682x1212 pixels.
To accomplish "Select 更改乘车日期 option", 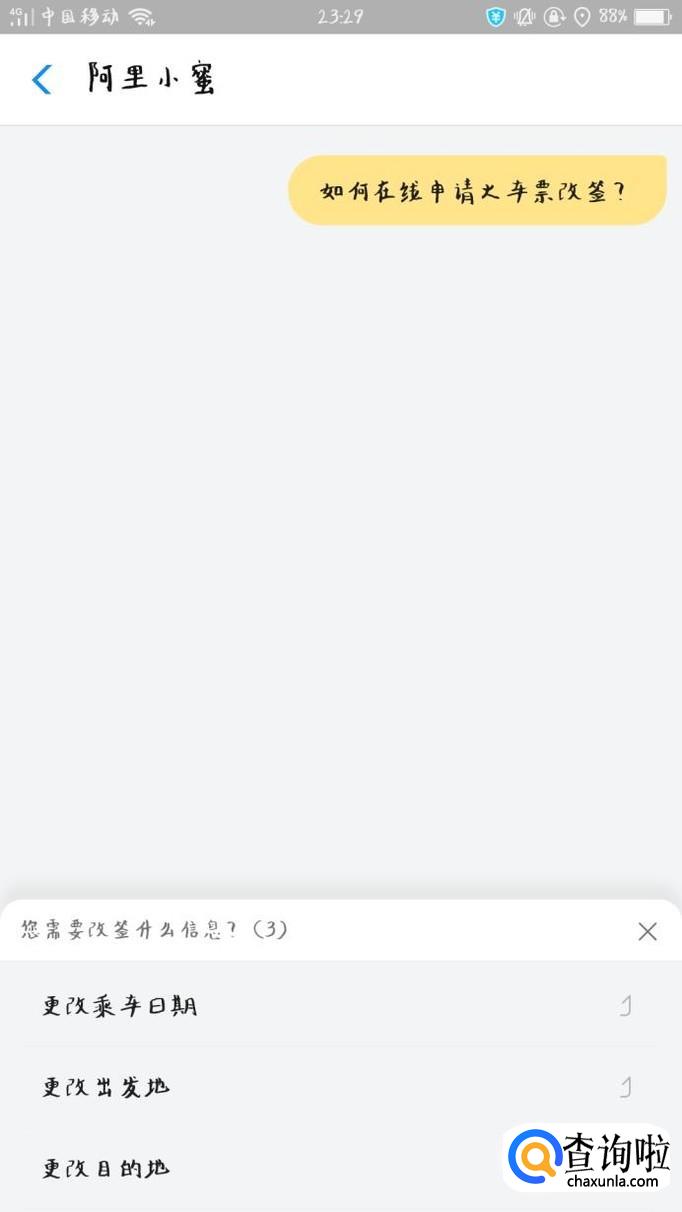I will [x=120, y=1005].
